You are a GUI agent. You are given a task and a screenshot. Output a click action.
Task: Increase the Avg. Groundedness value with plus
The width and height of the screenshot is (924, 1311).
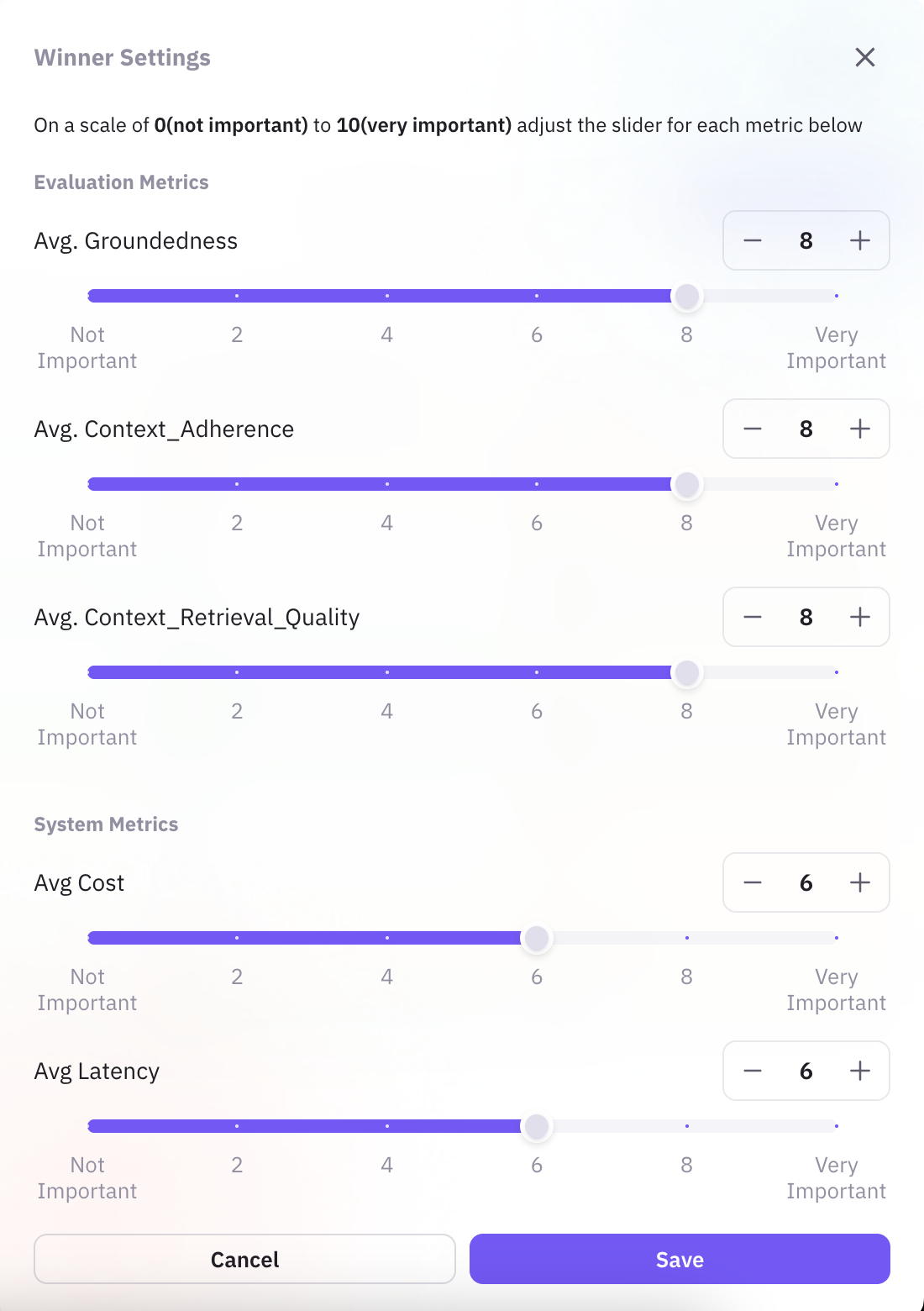(859, 240)
